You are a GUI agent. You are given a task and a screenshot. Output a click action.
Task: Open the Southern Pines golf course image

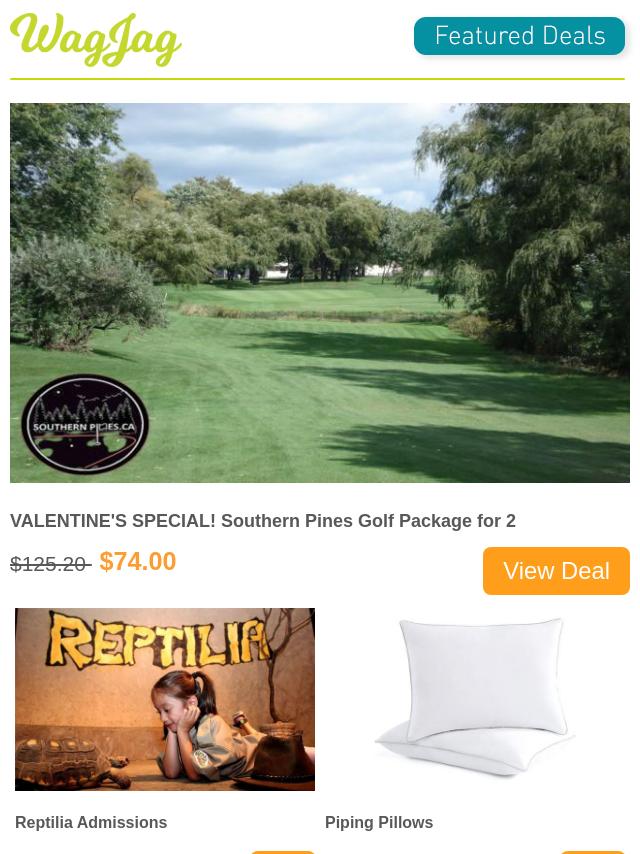320,292
